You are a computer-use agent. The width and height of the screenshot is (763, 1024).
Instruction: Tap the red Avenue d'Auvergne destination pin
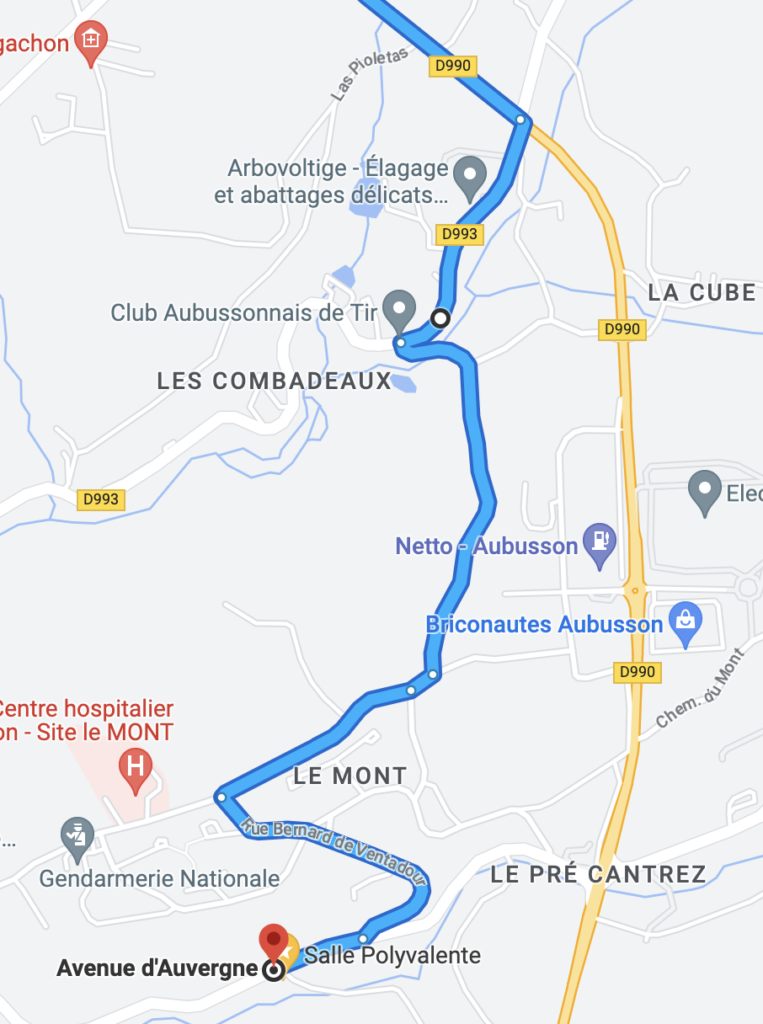(x=272, y=943)
